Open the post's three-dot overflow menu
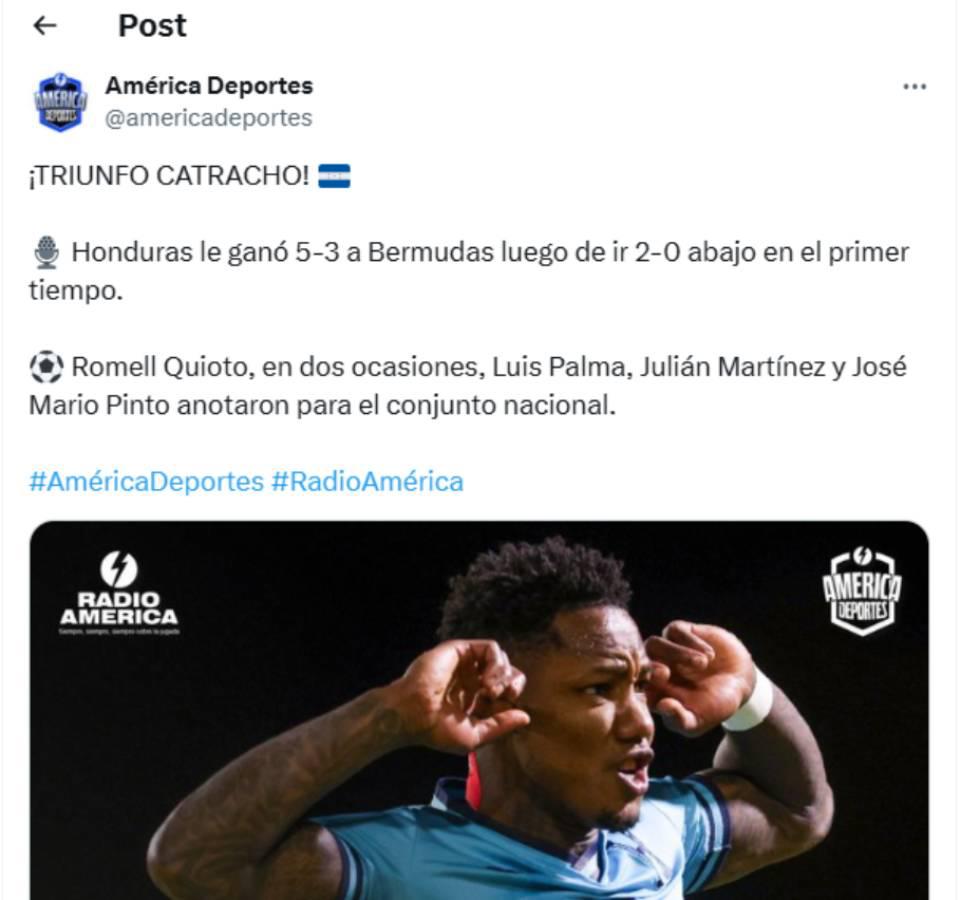980x900 pixels. [914, 87]
